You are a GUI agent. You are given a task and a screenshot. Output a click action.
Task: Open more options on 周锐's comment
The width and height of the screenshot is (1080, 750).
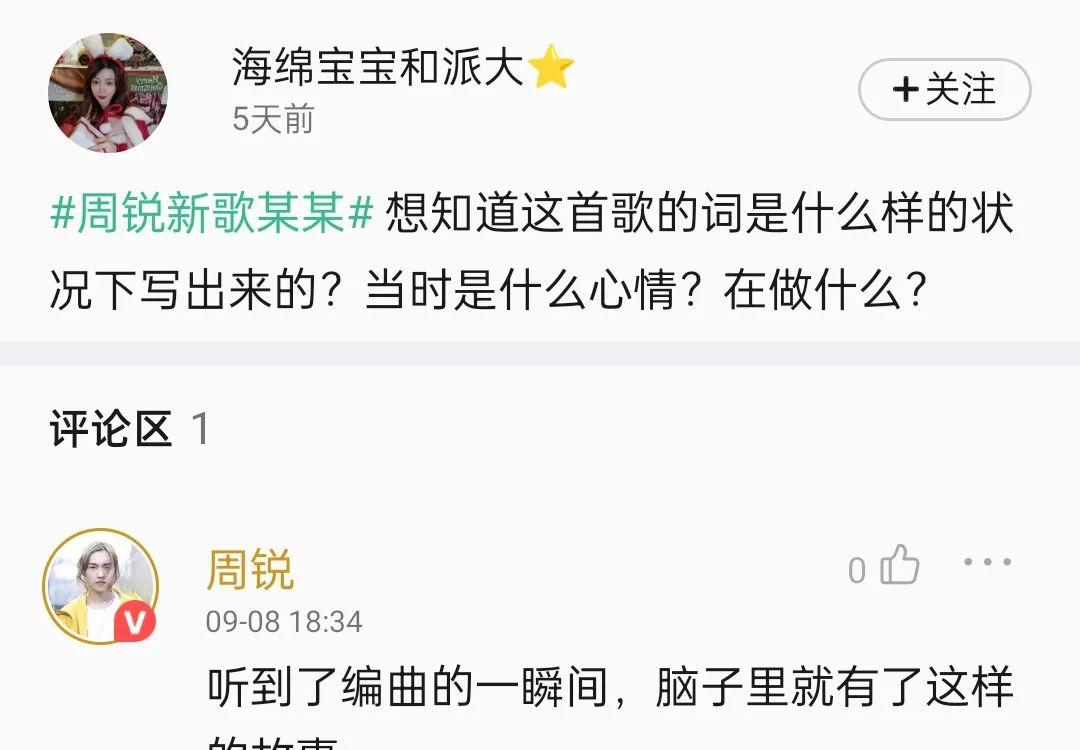(x=987, y=562)
